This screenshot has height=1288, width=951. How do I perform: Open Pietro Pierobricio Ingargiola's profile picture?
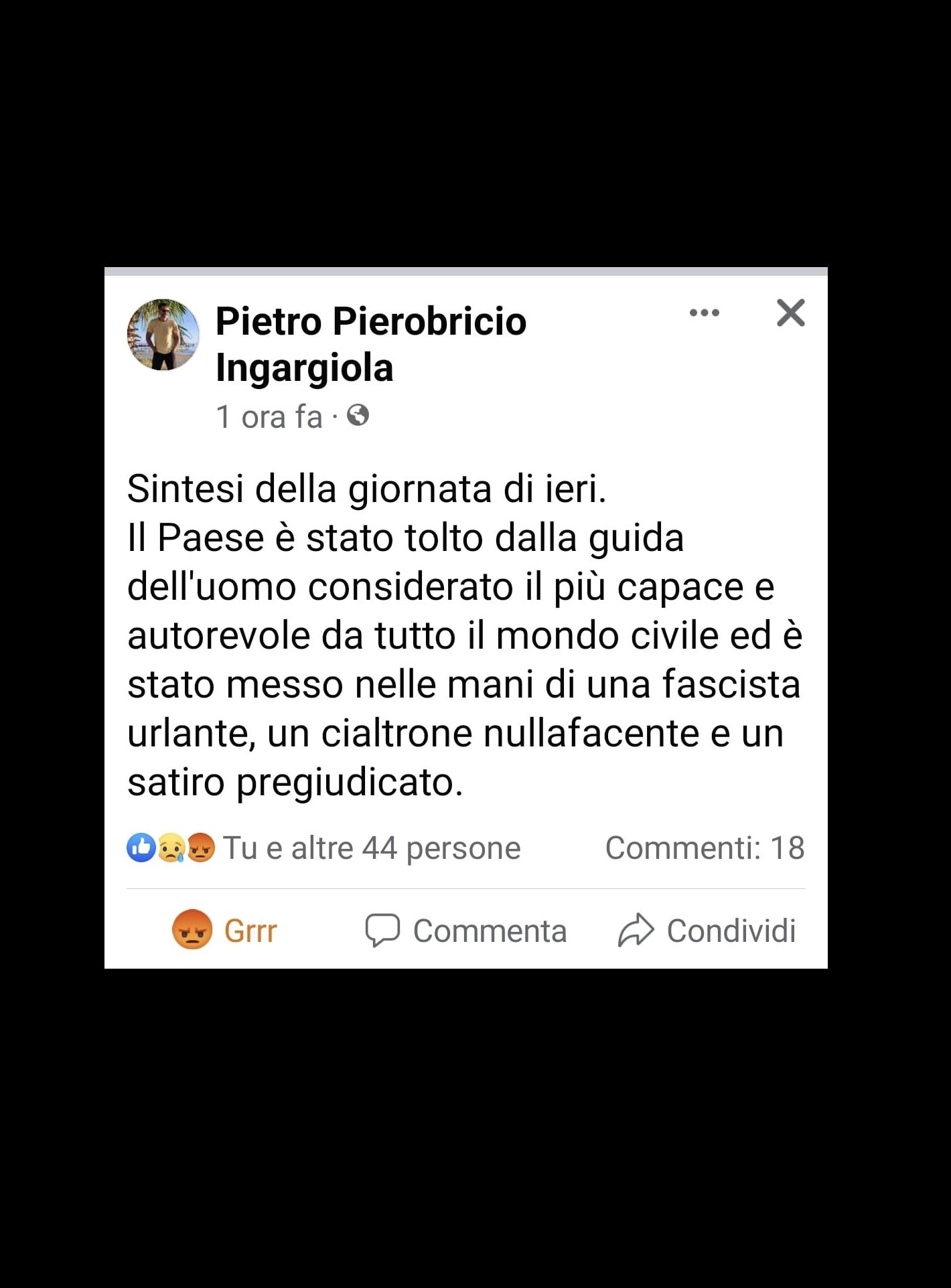[x=163, y=335]
